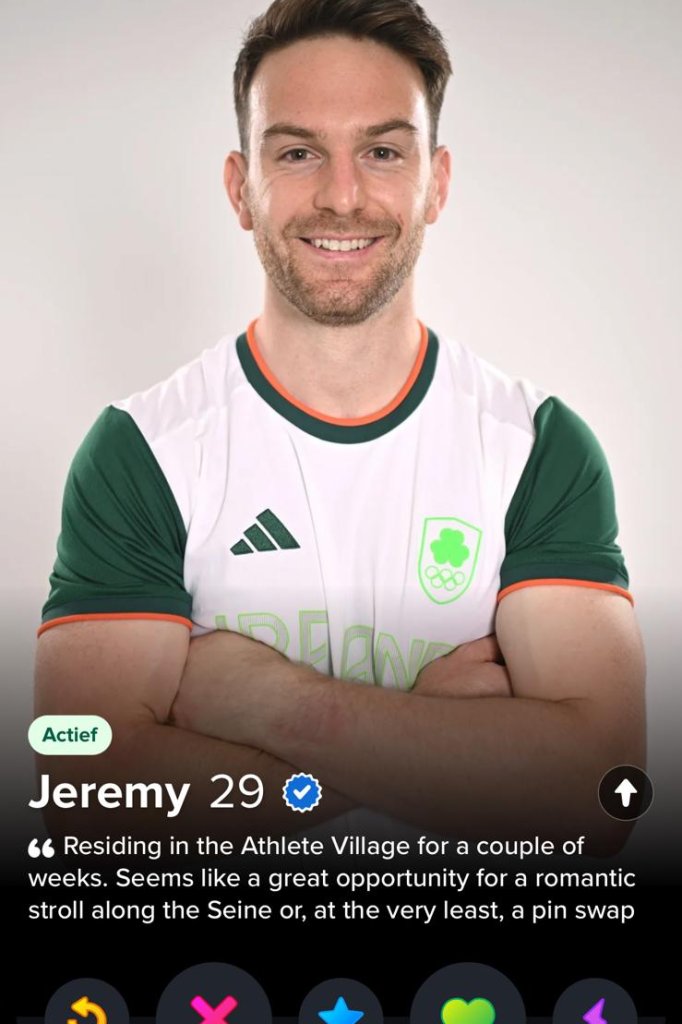Super Like Jeremy with the blue star
Screen dimensions: 682x1024
click(x=340, y=1008)
